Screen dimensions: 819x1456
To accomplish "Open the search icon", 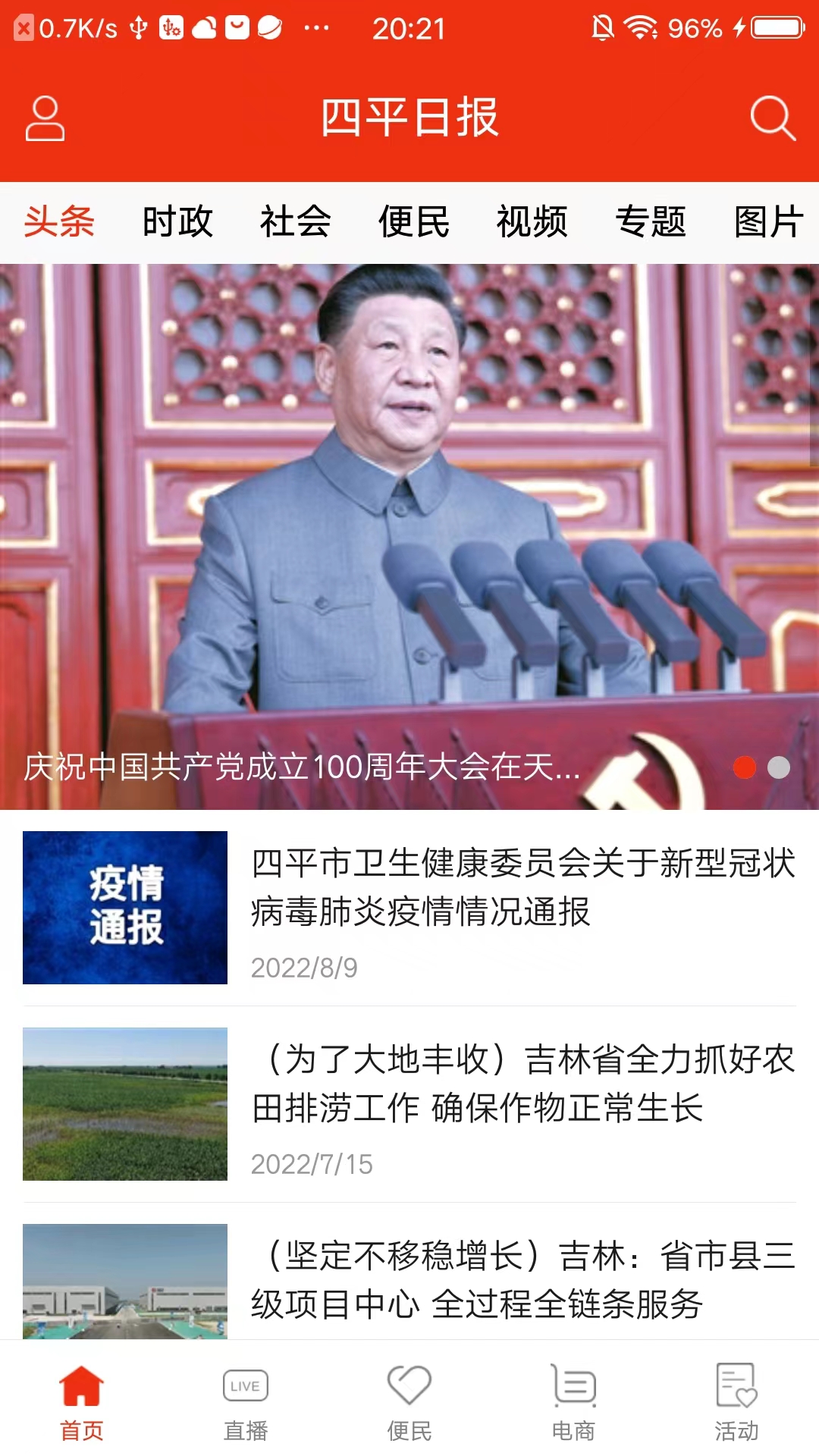I will pyautogui.click(x=771, y=119).
